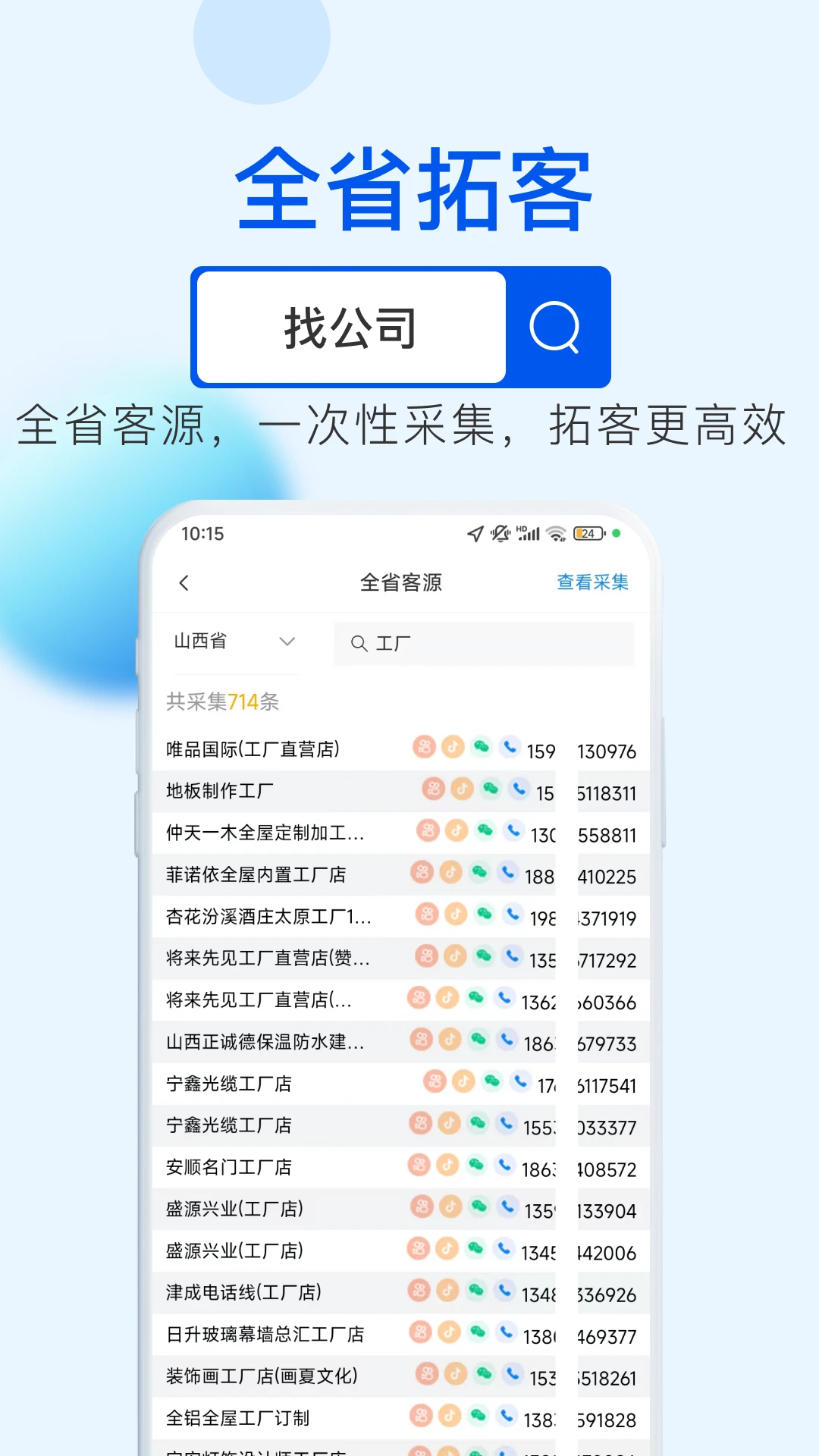Screen dimensions: 819x1456
Task: Tap the WeChat icon for 菲诺依全屋内置工厂店
Action: pos(480,874)
